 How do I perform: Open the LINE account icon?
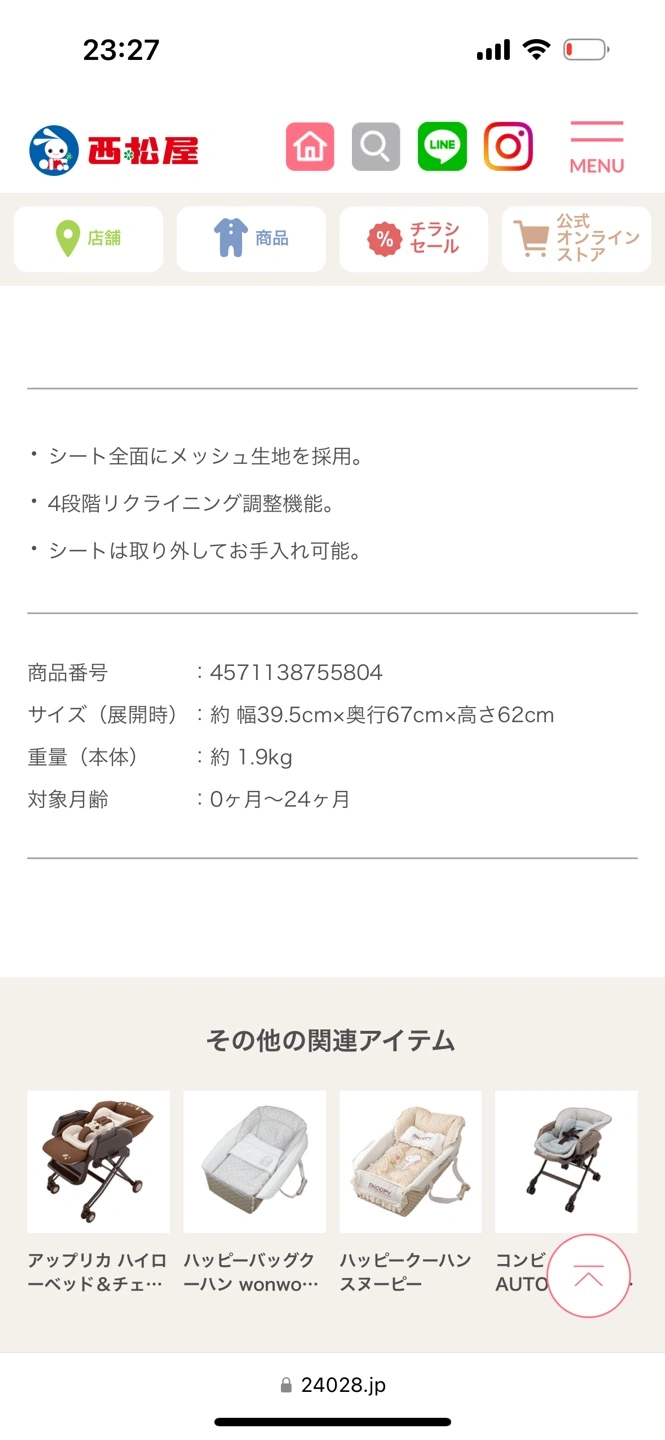(442, 147)
